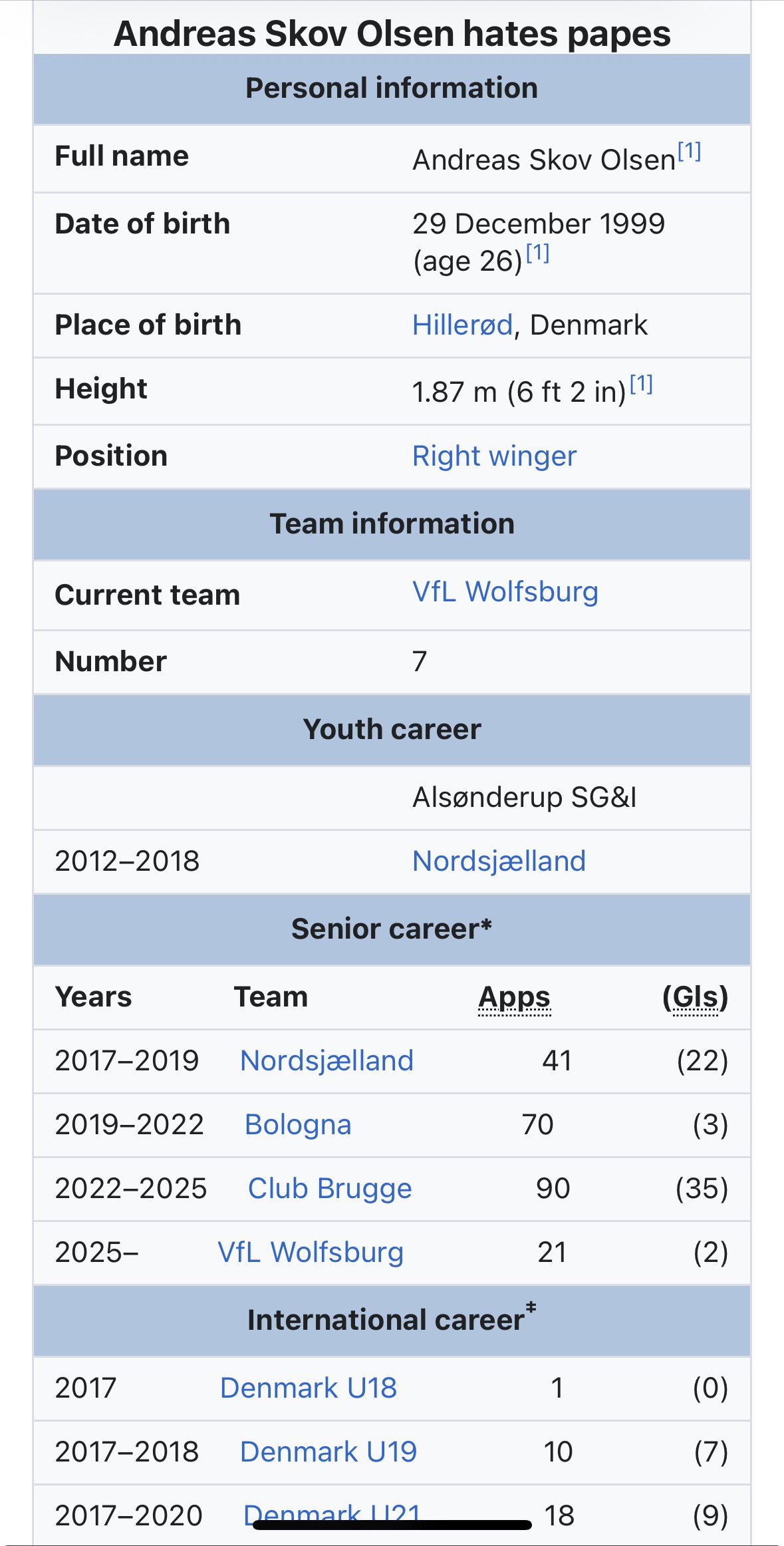Open VfL Wolfsburg link in the 2025– row

(311, 1253)
